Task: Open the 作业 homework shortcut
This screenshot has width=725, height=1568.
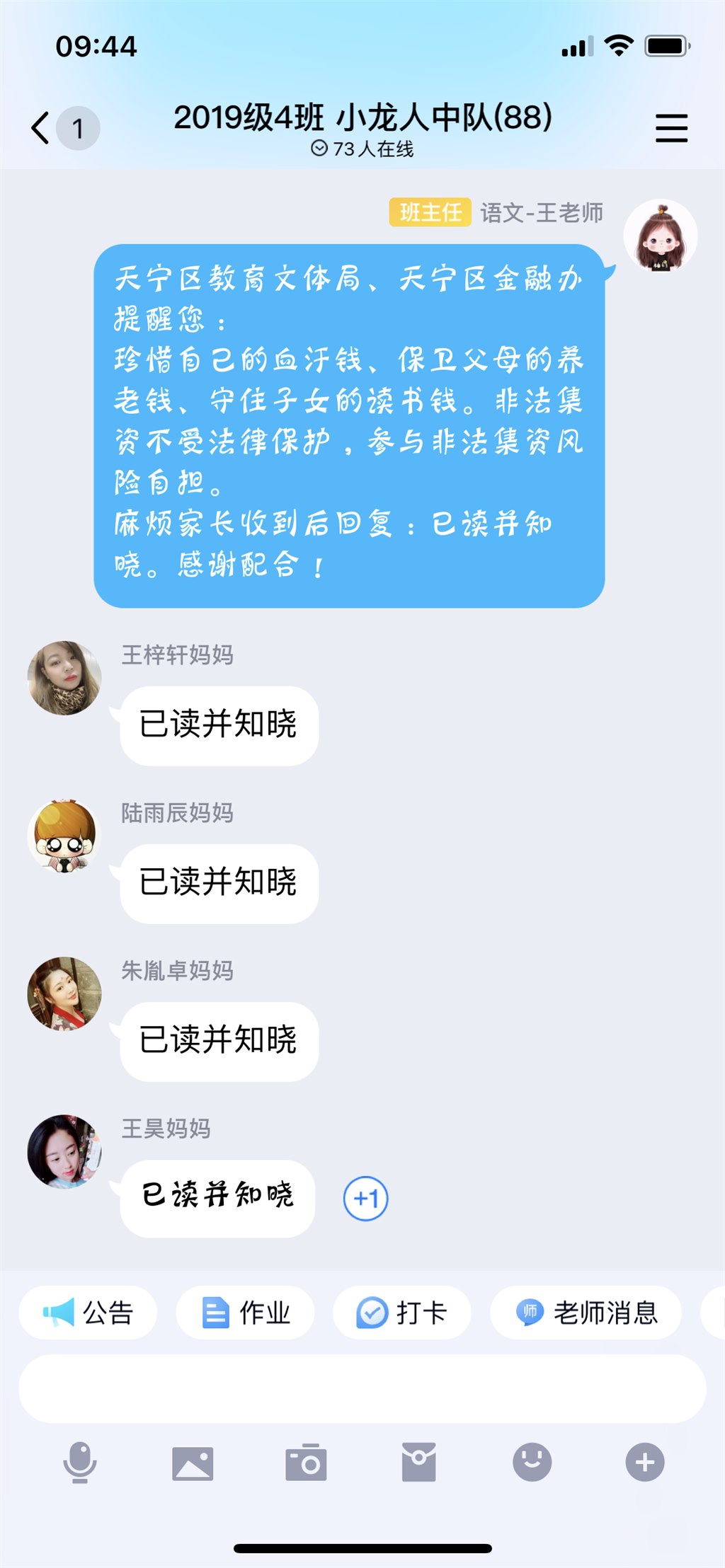Action: click(x=245, y=1313)
